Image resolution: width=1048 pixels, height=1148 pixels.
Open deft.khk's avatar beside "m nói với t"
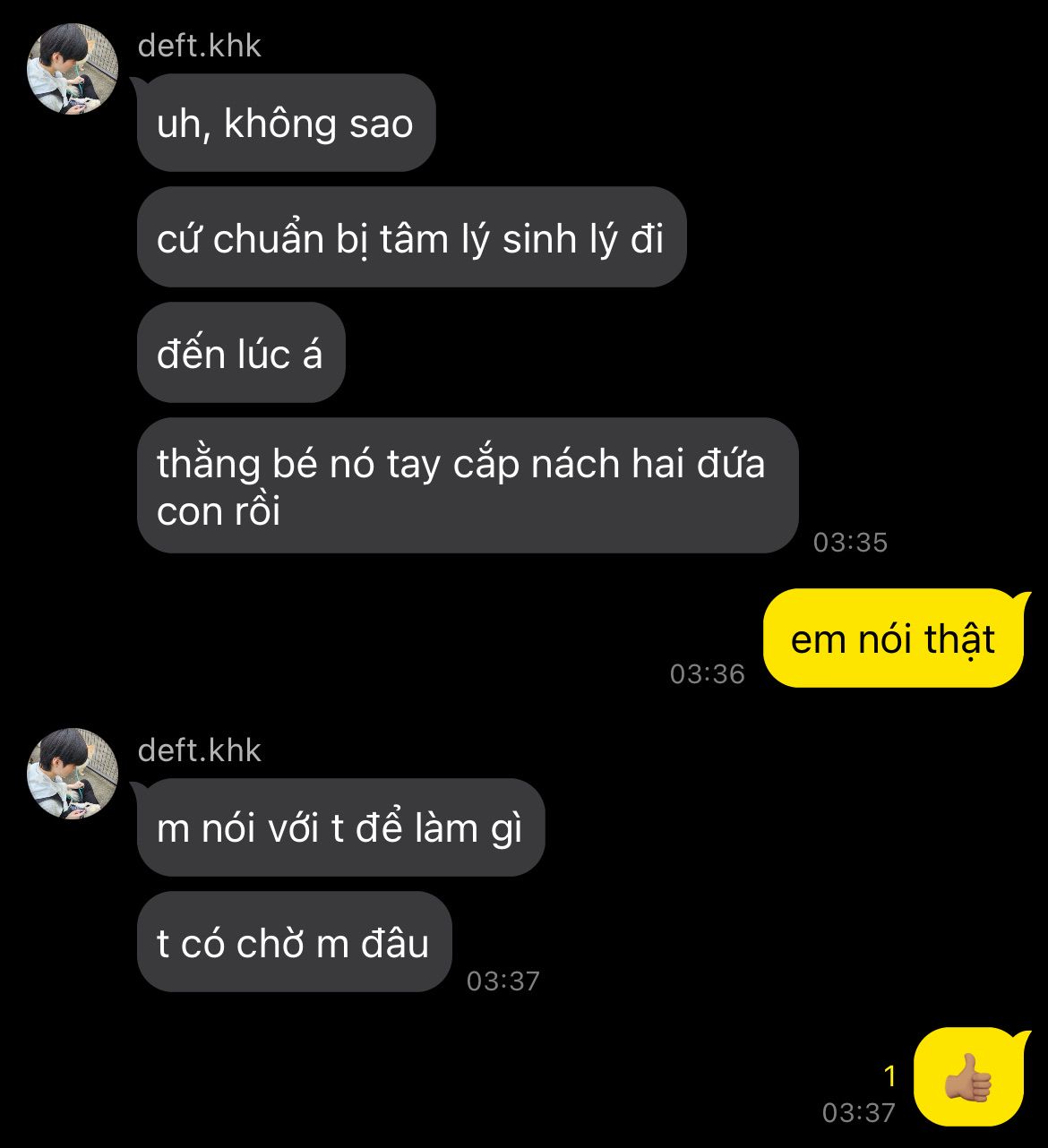tap(73, 773)
